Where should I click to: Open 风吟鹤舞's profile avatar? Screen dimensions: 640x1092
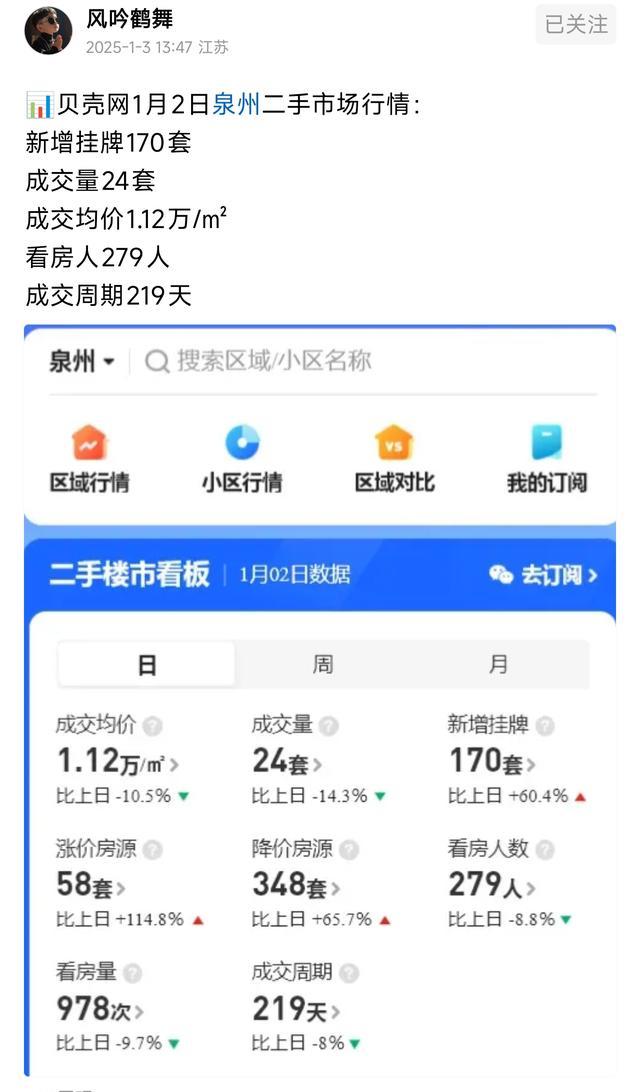tap(48, 31)
